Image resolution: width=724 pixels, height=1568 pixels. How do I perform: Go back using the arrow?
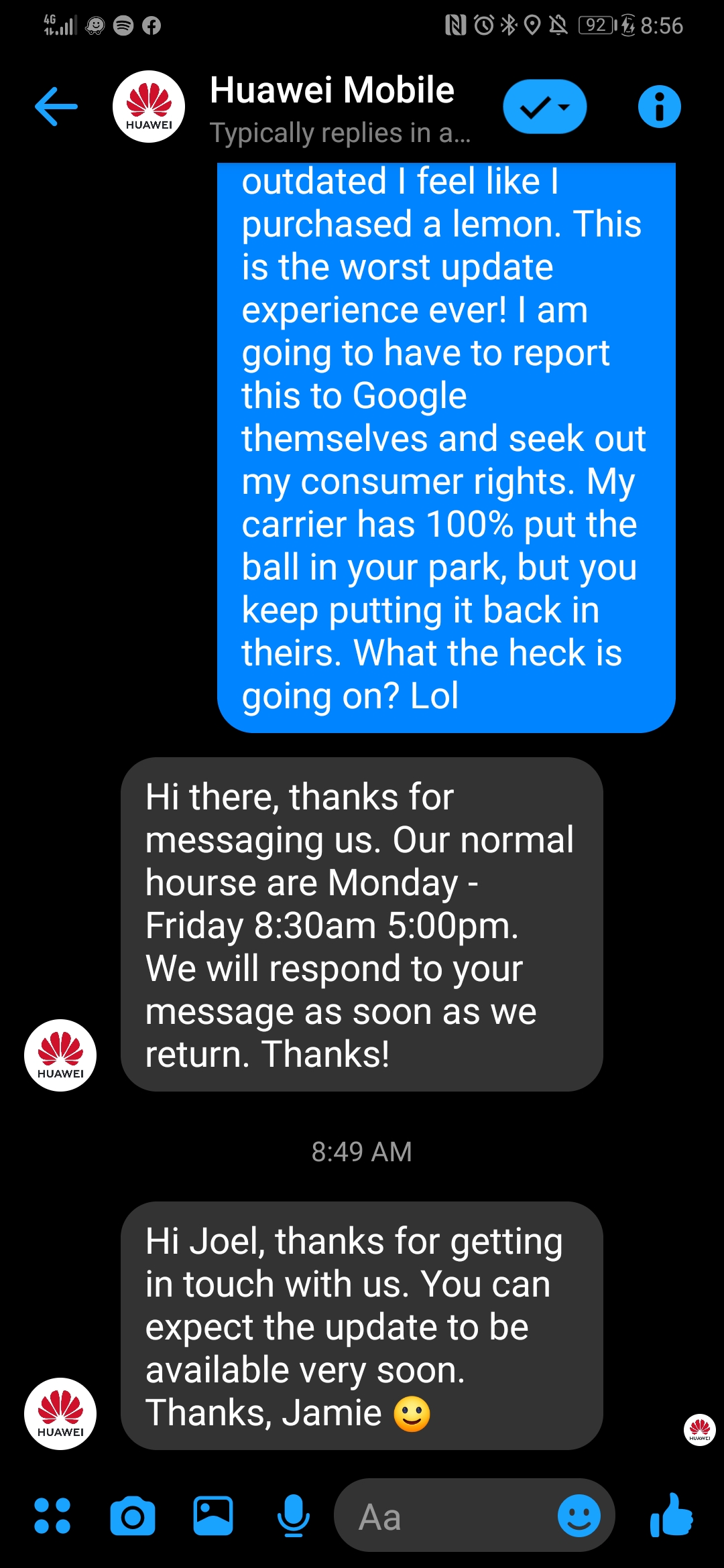(x=56, y=107)
